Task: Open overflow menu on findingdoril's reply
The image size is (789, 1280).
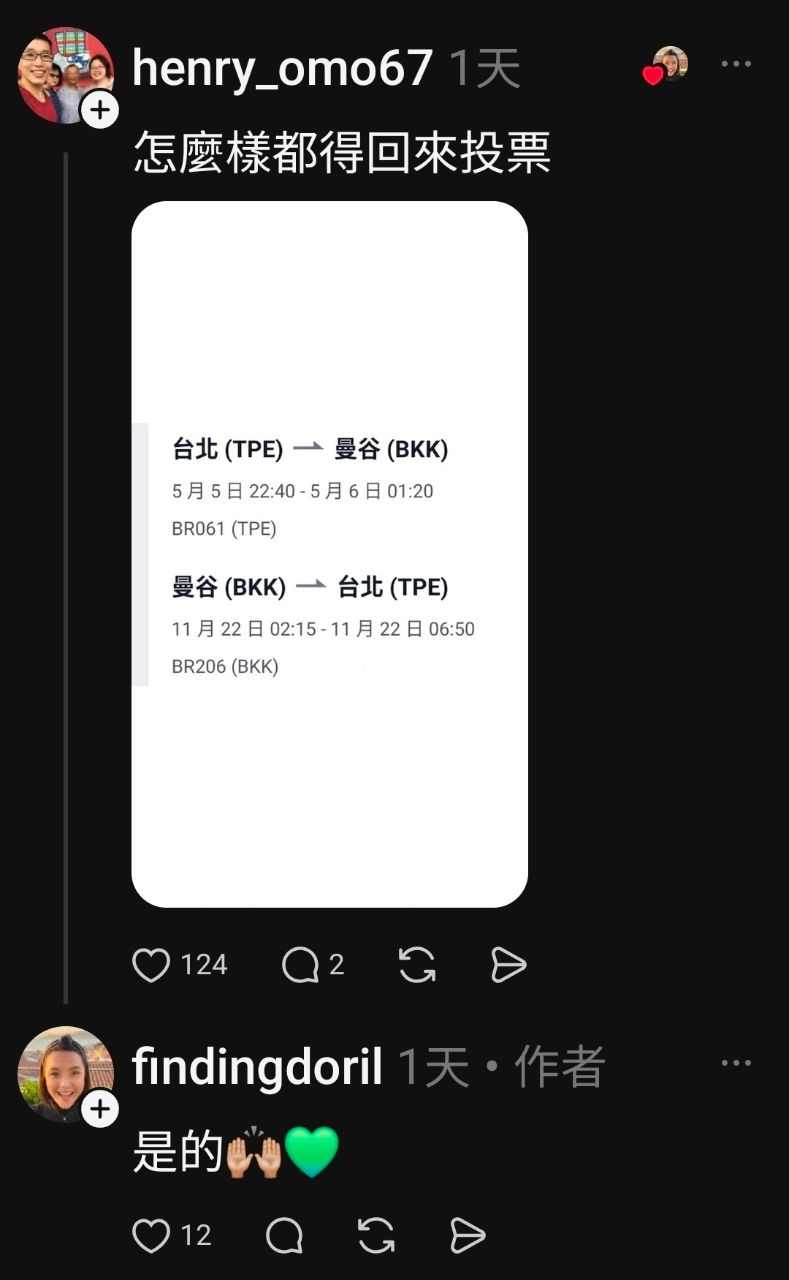Action: (x=735, y=1063)
